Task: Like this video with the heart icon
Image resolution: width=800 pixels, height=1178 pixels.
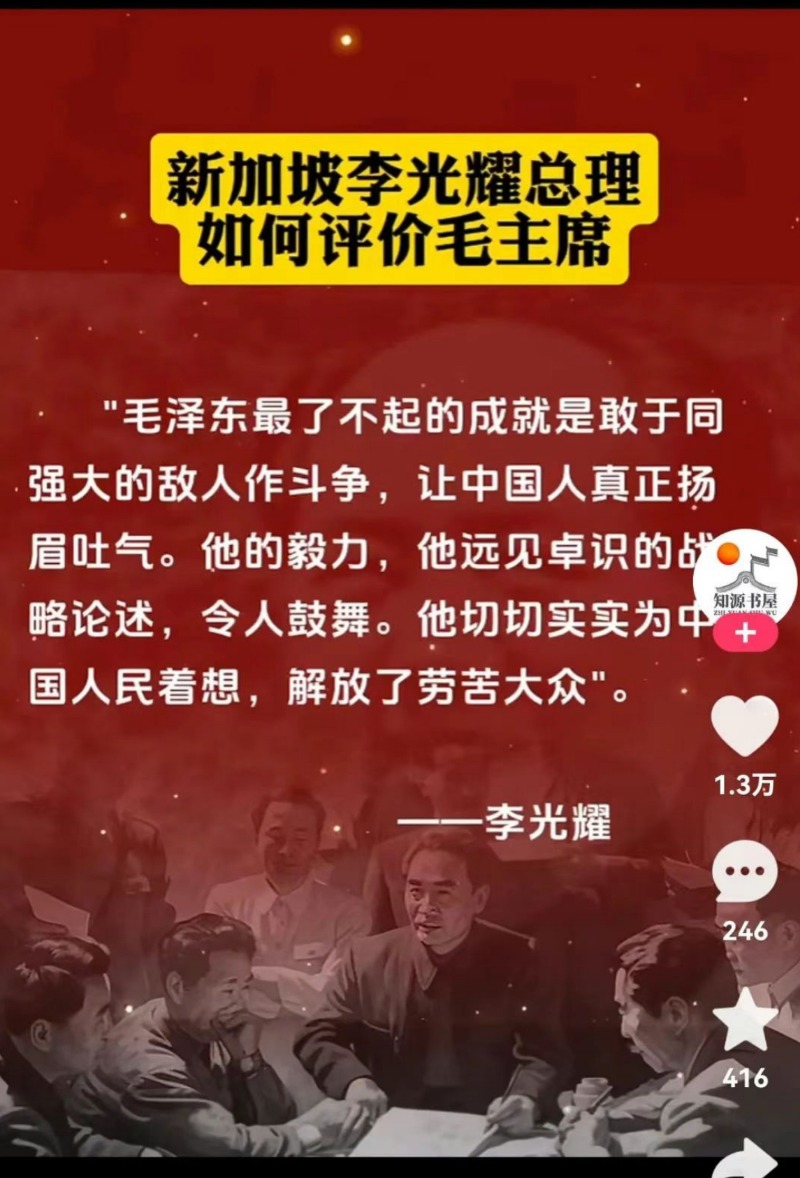Action: click(x=745, y=725)
